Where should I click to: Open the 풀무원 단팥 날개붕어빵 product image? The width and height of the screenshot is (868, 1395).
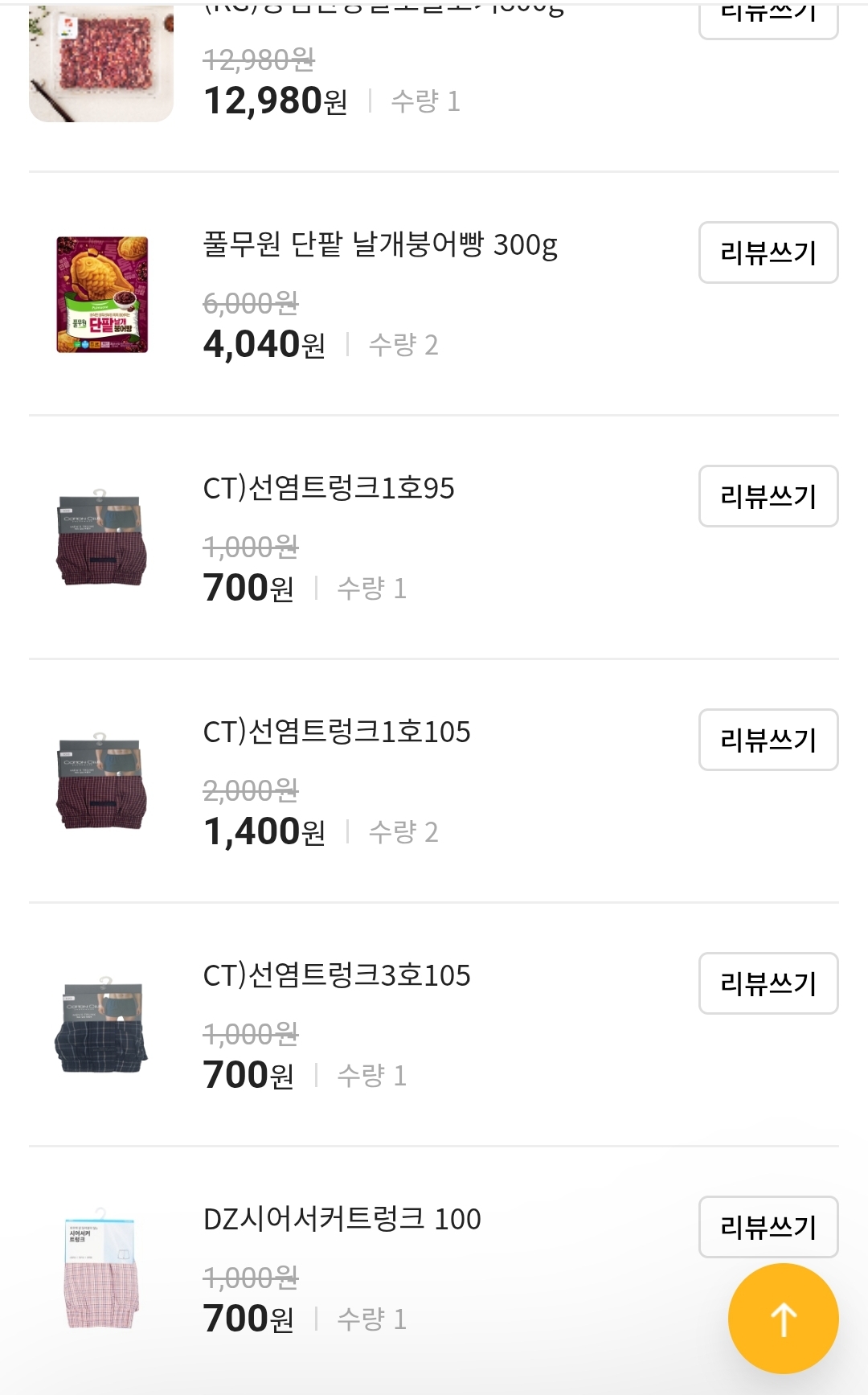click(x=102, y=294)
